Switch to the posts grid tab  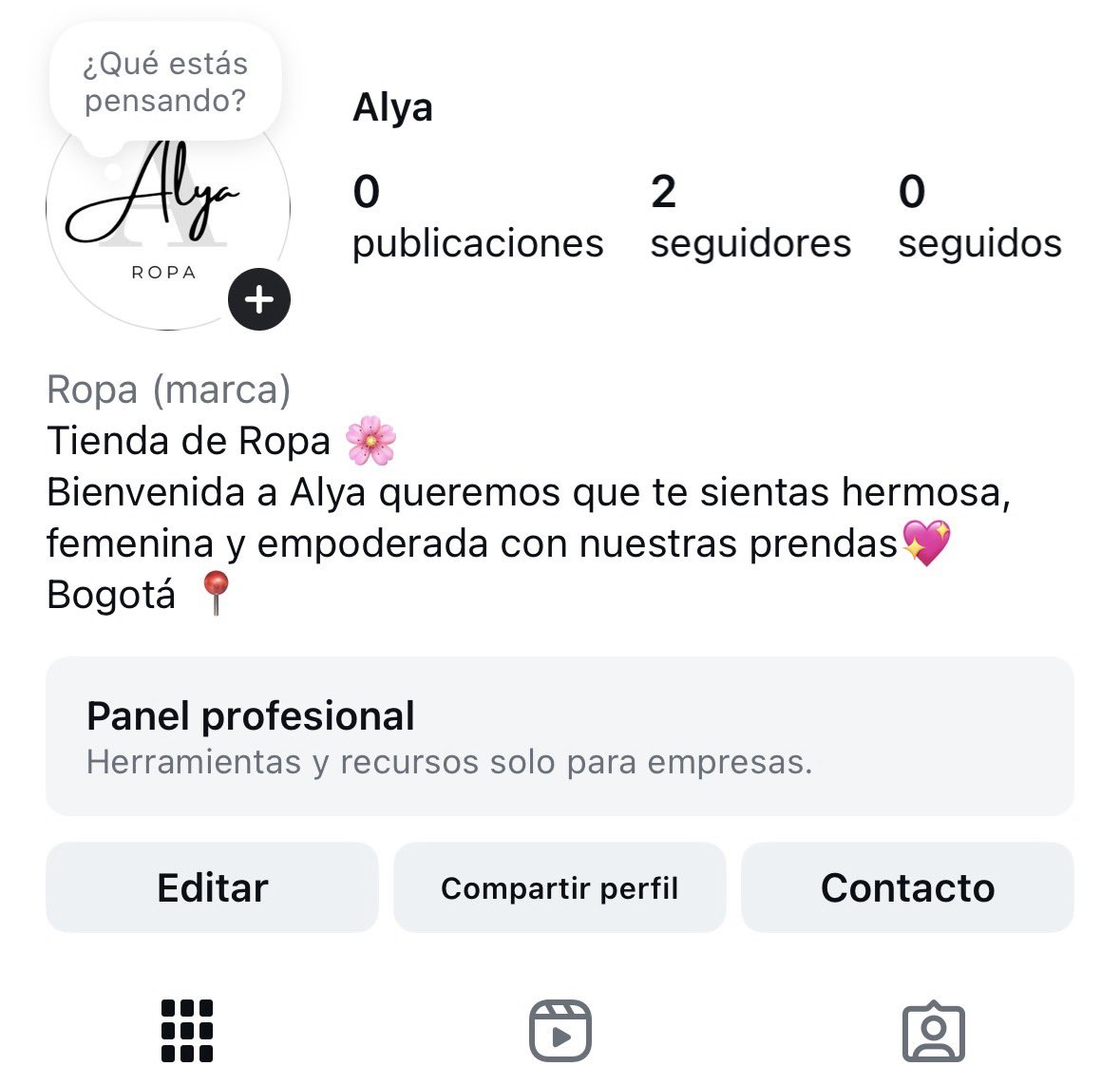pos(187,1031)
